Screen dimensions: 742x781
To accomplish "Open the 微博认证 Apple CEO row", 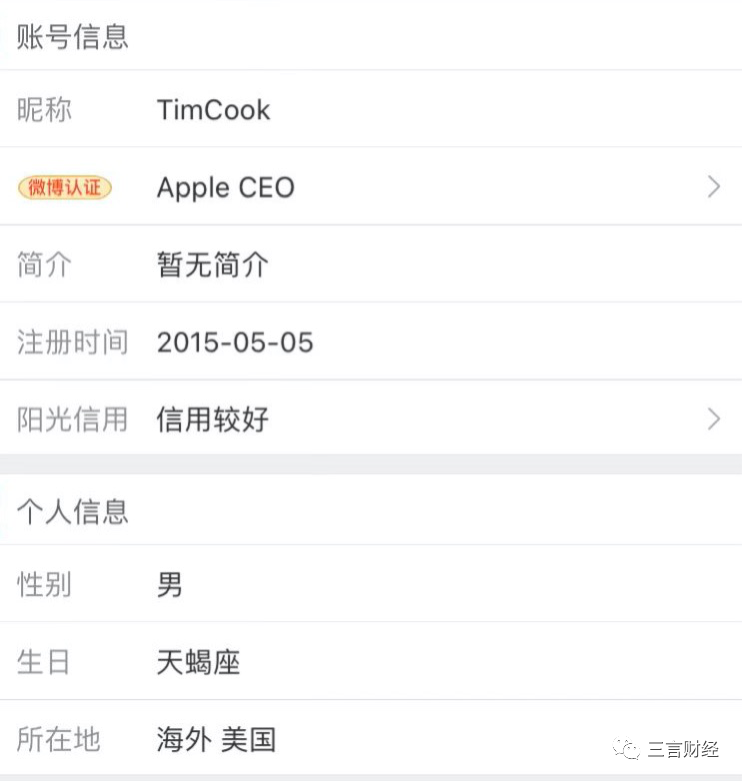I will pos(370,187).
